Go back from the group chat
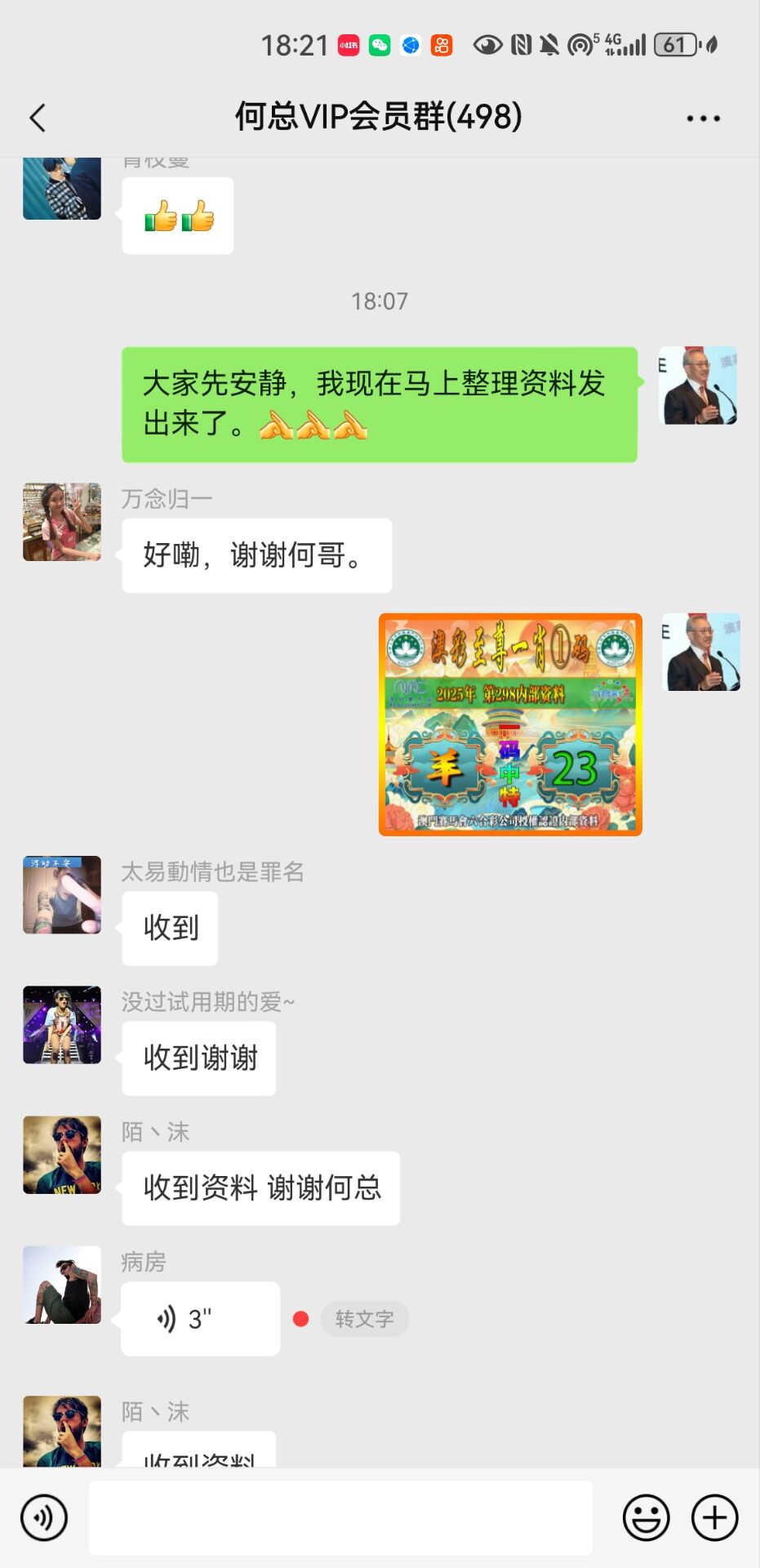The height and width of the screenshot is (1568, 760). coord(38,118)
